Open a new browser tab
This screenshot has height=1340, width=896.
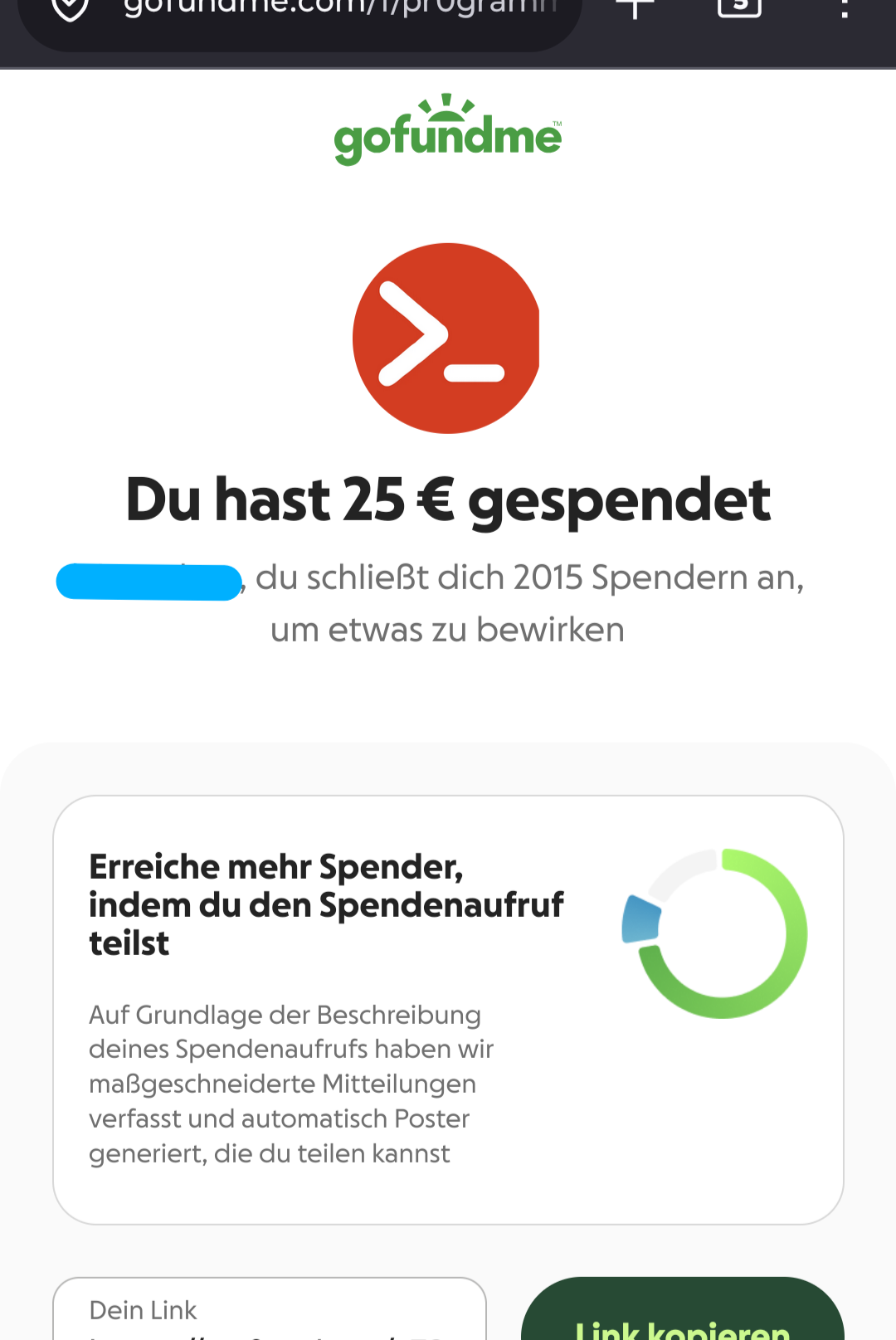pos(635,8)
